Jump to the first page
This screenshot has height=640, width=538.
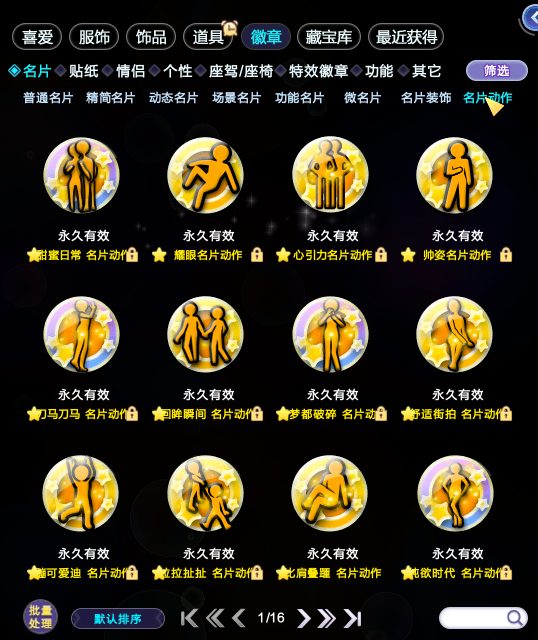(189, 618)
